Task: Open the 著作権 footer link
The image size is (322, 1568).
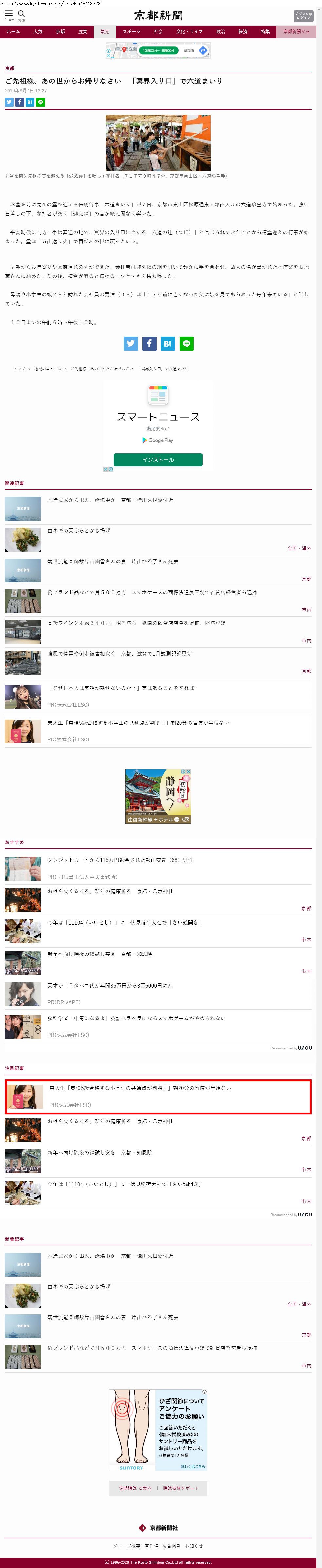Action: pos(151,1545)
